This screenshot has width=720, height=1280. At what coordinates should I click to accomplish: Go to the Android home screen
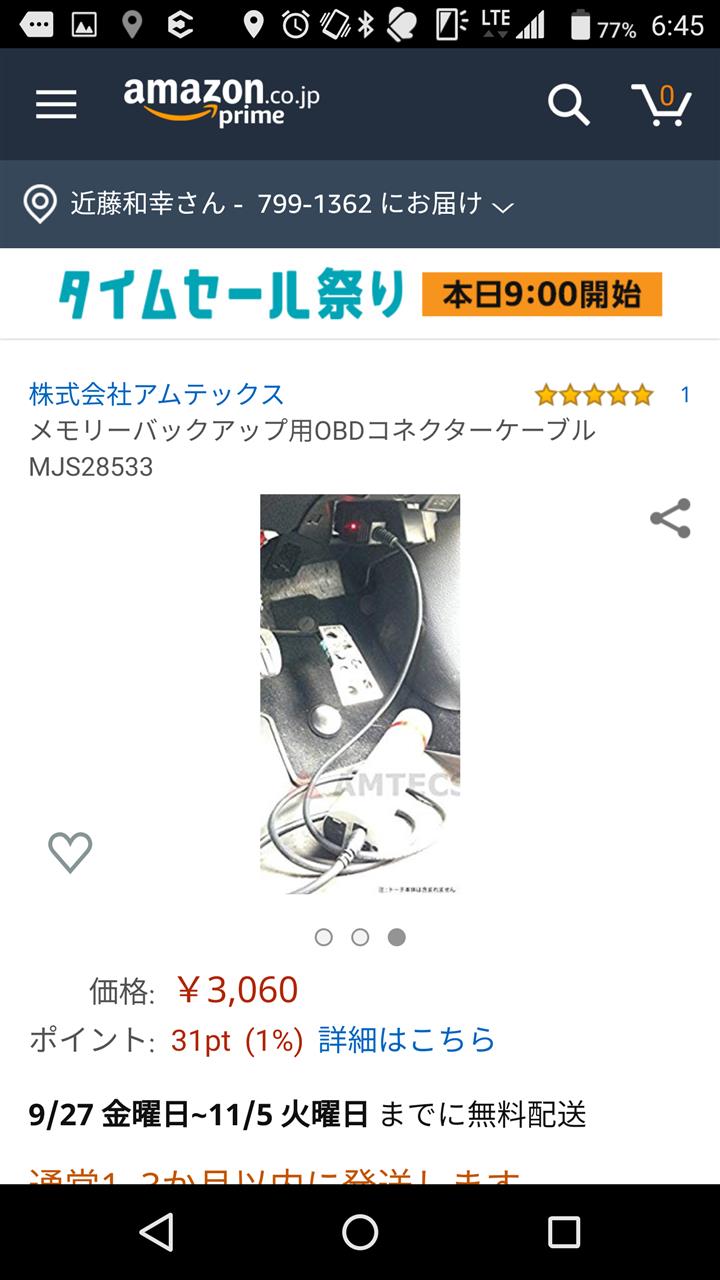coord(360,1232)
